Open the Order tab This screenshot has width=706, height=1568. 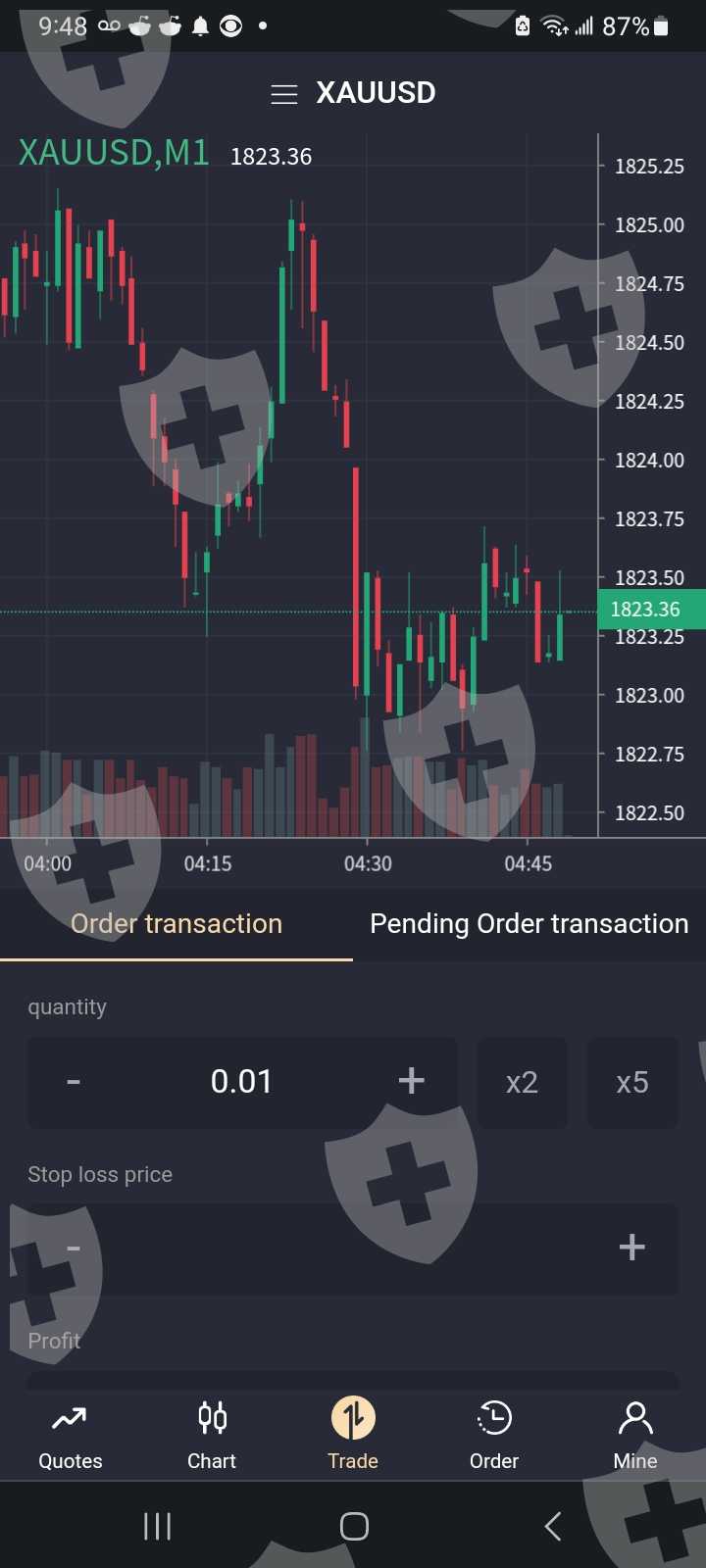tap(494, 1436)
